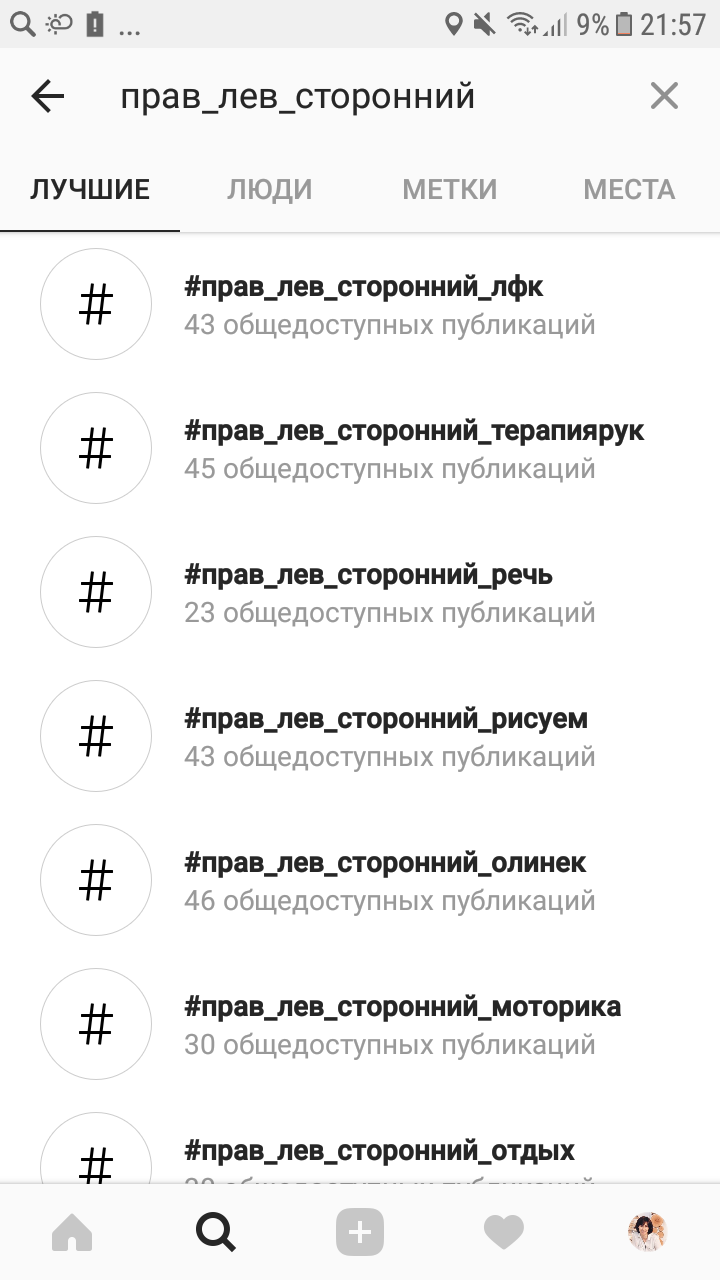Open my profile from bottom bar

[648, 1232]
